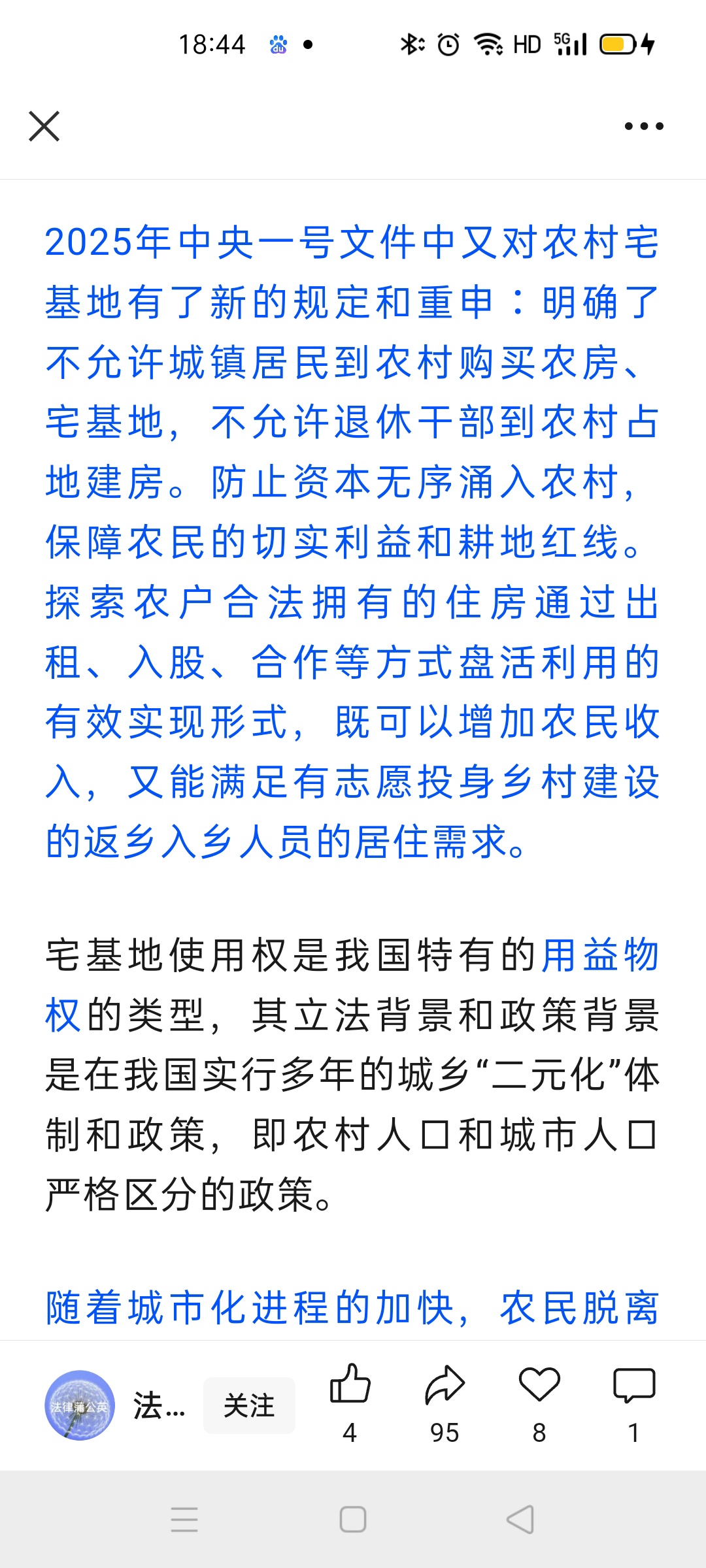
Task: Go back using system navigation
Action: (x=521, y=1519)
